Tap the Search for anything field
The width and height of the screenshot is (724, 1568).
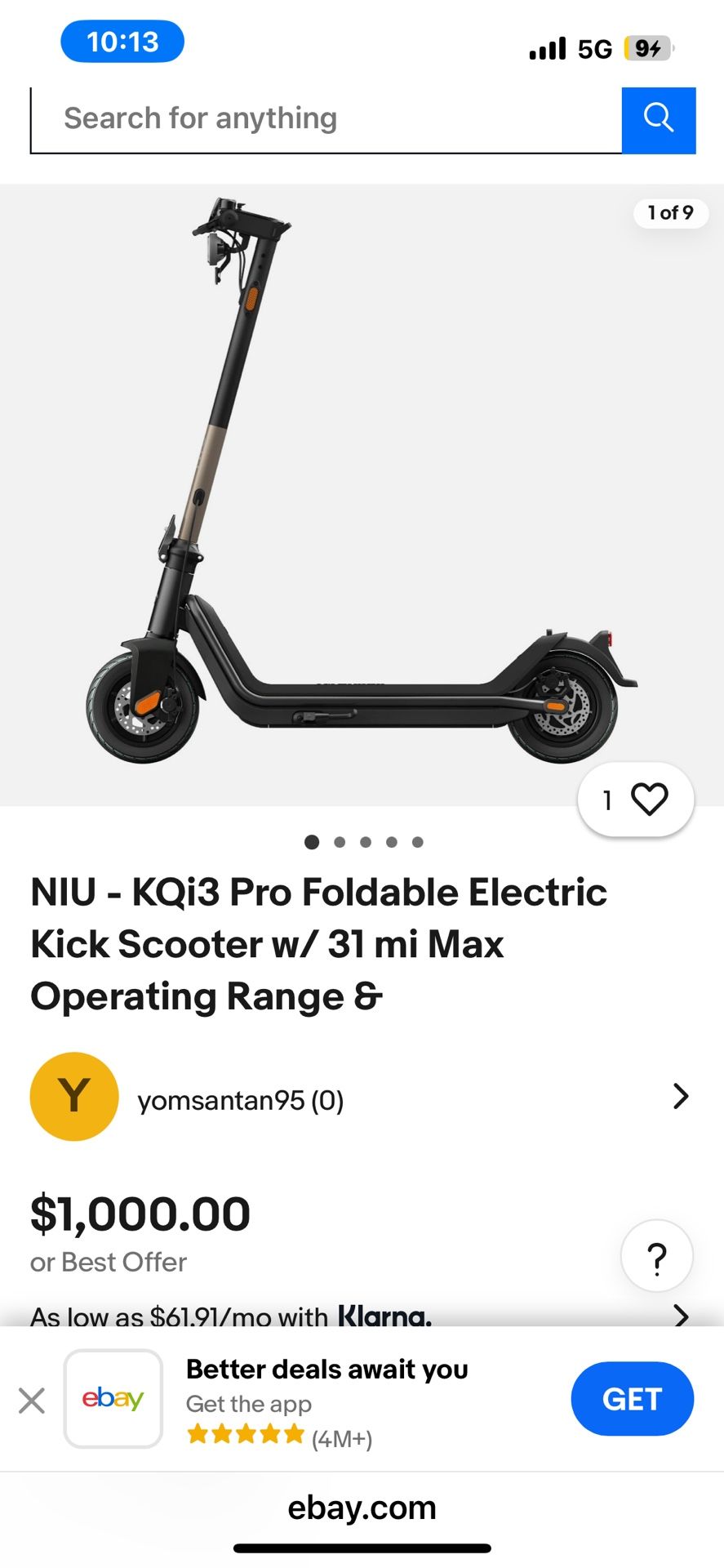click(326, 119)
